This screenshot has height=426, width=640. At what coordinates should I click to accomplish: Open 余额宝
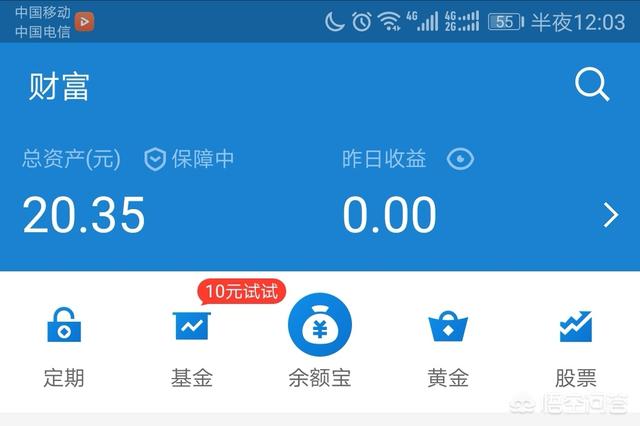pyautogui.click(x=320, y=345)
